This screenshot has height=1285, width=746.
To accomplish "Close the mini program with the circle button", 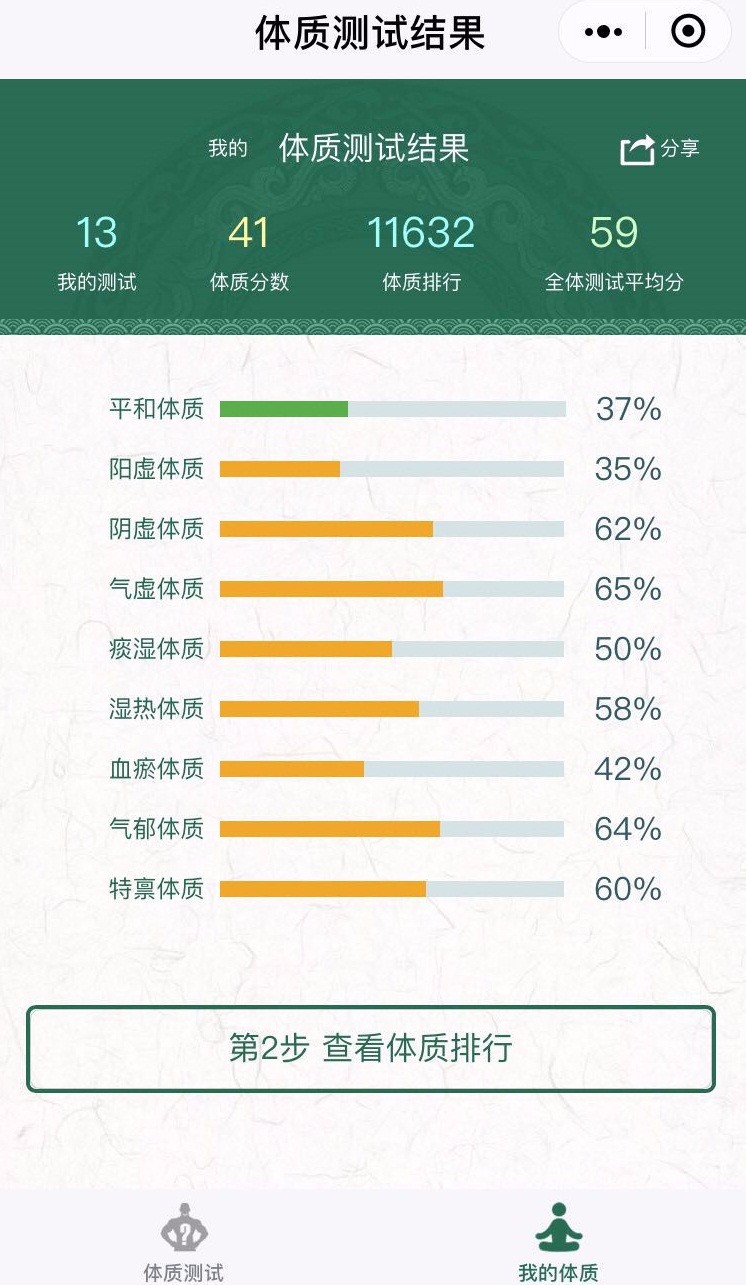I will (688, 33).
